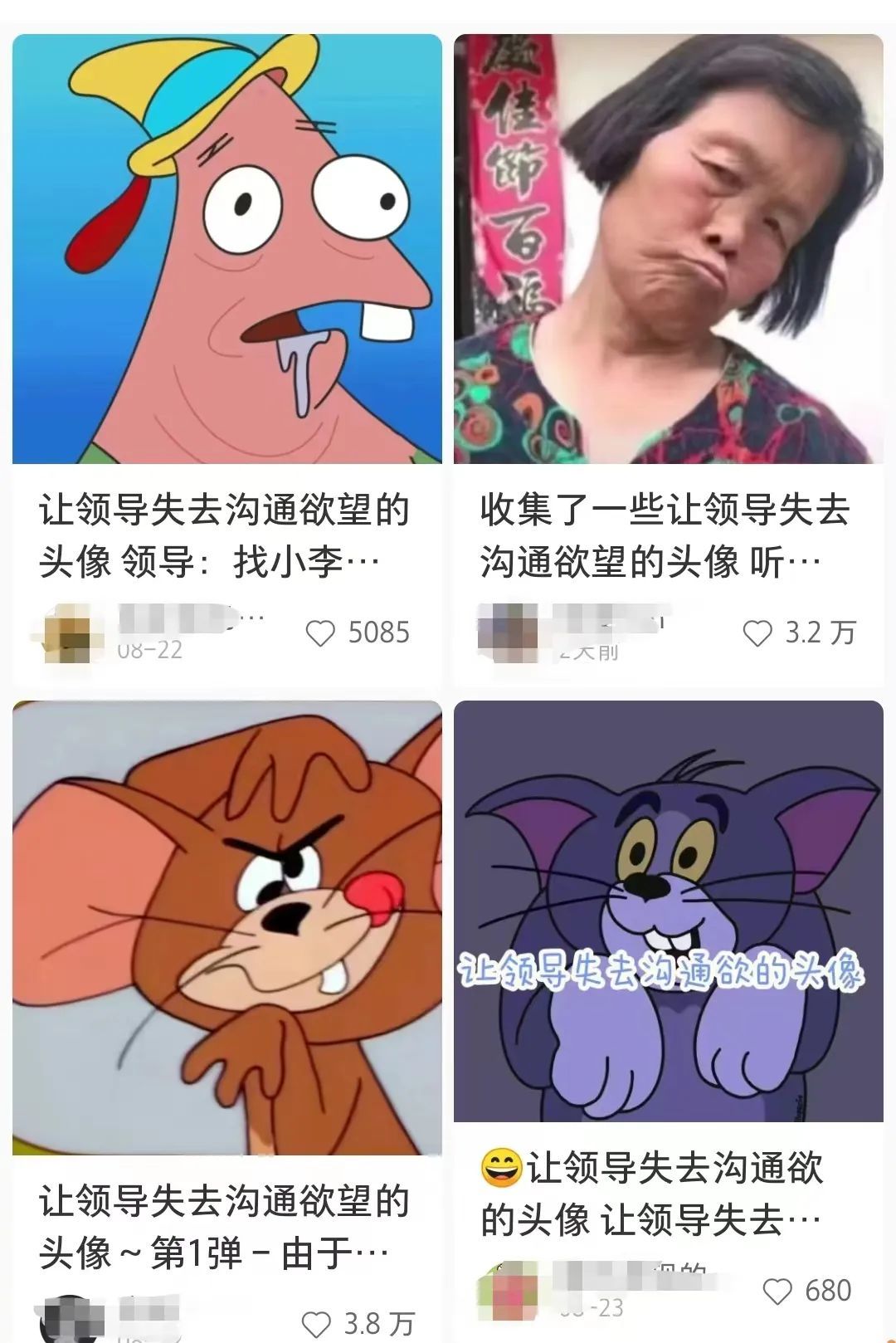Like the post with 3.2 万 likes
The height and width of the screenshot is (1343, 896).
coord(757,633)
